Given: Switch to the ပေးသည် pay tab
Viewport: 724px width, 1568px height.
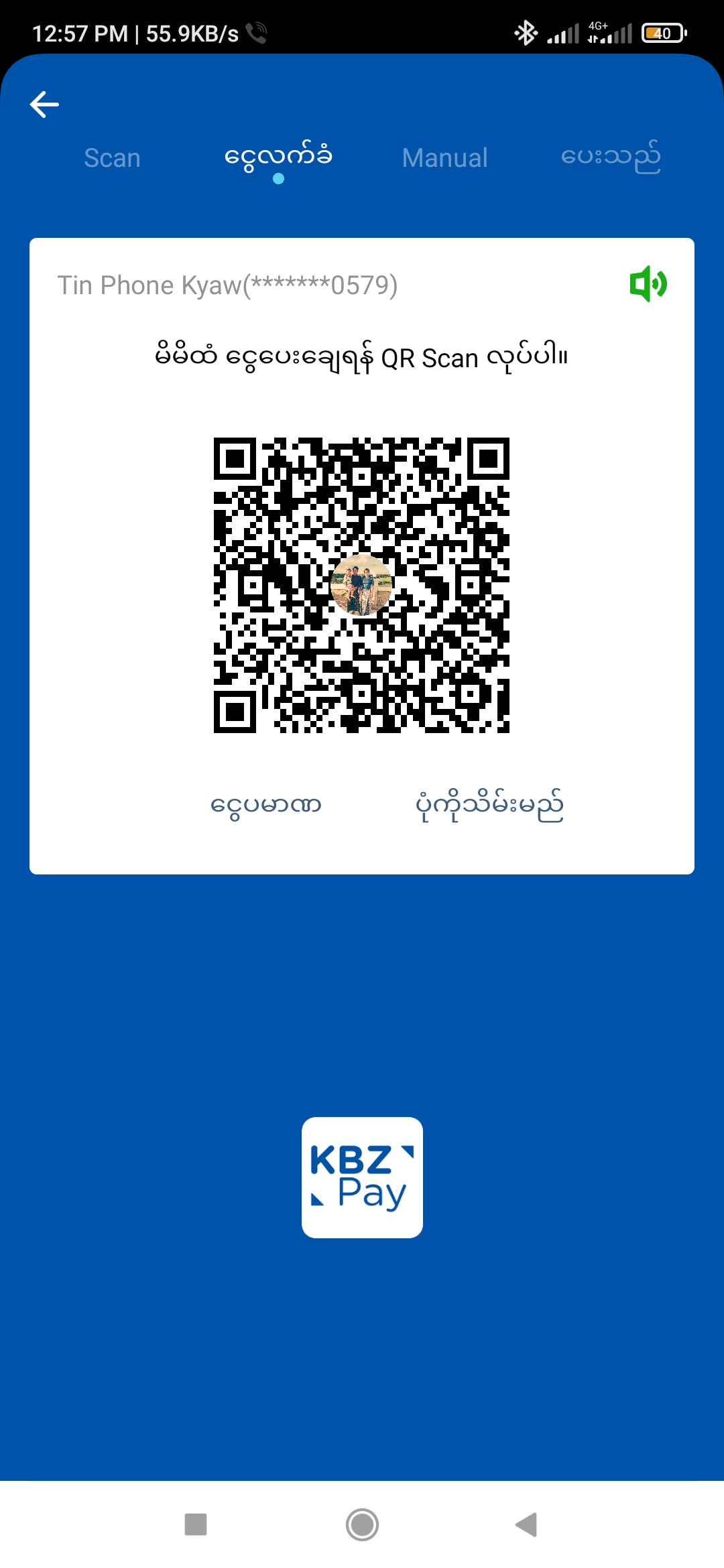Looking at the screenshot, I should 610,158.
